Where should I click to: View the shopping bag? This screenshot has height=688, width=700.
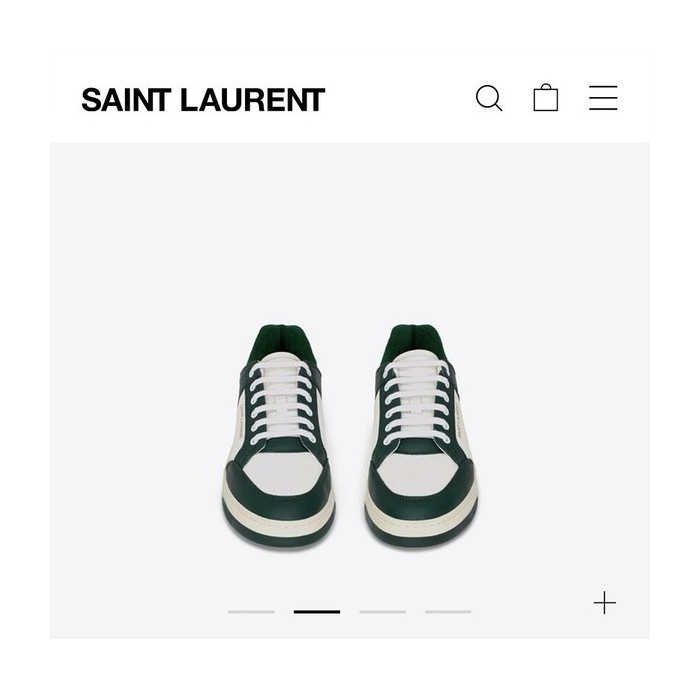point(546,98)
